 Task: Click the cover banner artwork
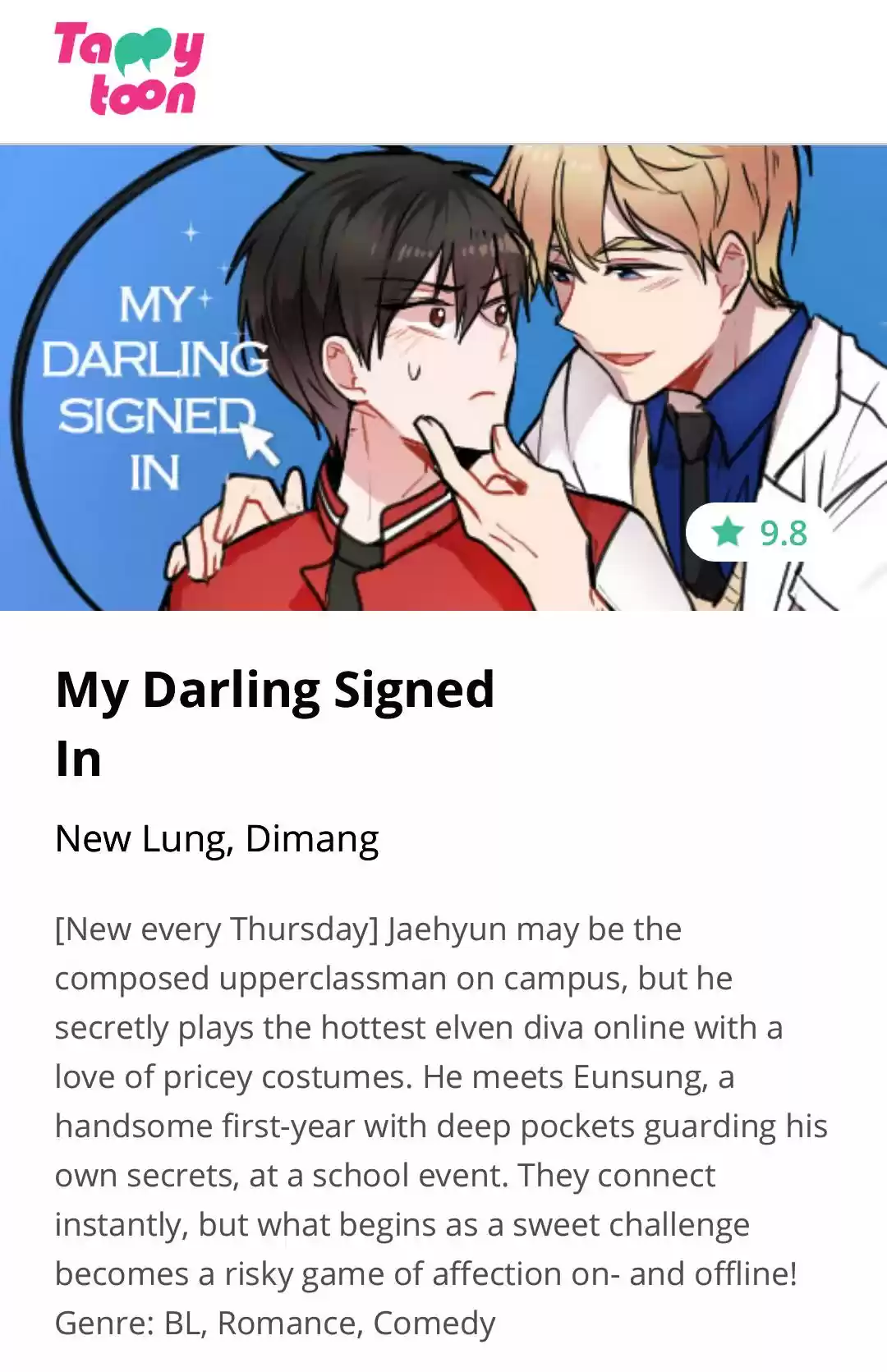pyautogui.click(x=443, y=378)
